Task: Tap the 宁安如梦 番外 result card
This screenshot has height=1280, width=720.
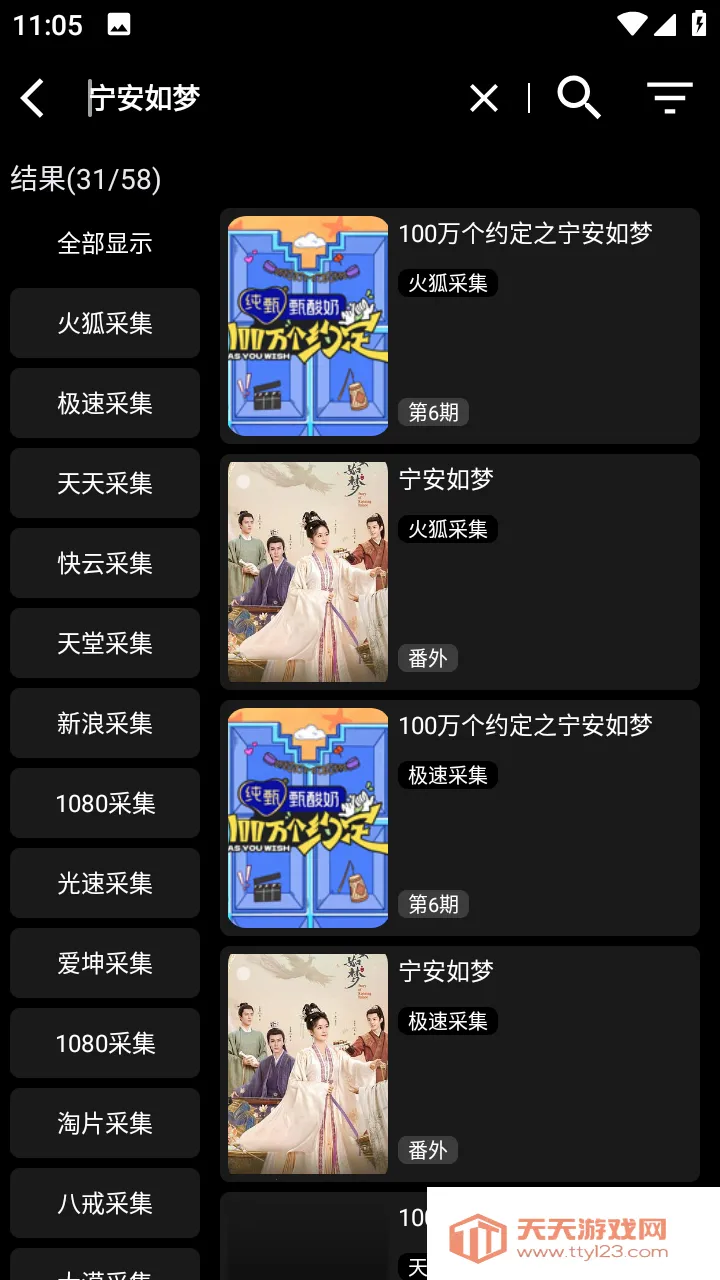Action: (x=460, y=570)
